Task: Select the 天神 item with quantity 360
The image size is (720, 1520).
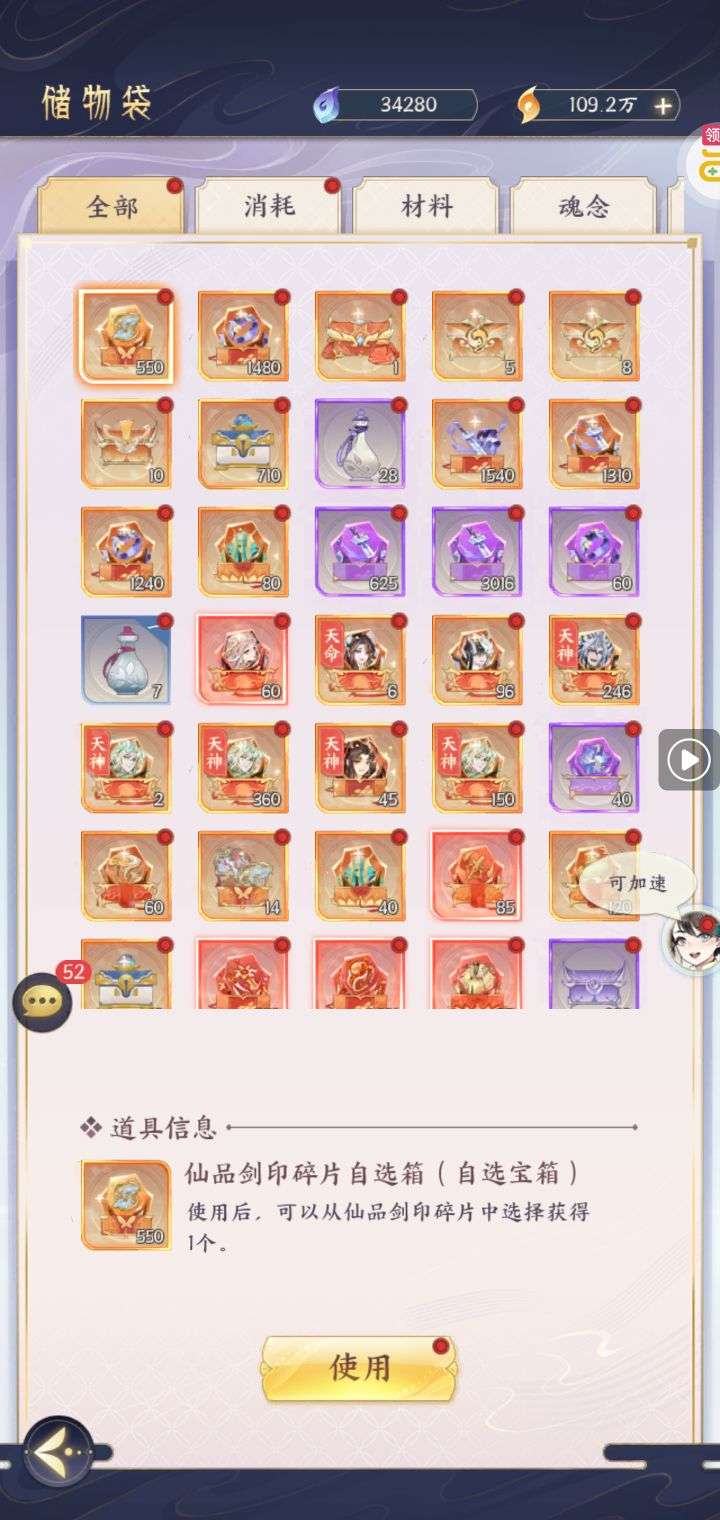Action: [242, 768]
